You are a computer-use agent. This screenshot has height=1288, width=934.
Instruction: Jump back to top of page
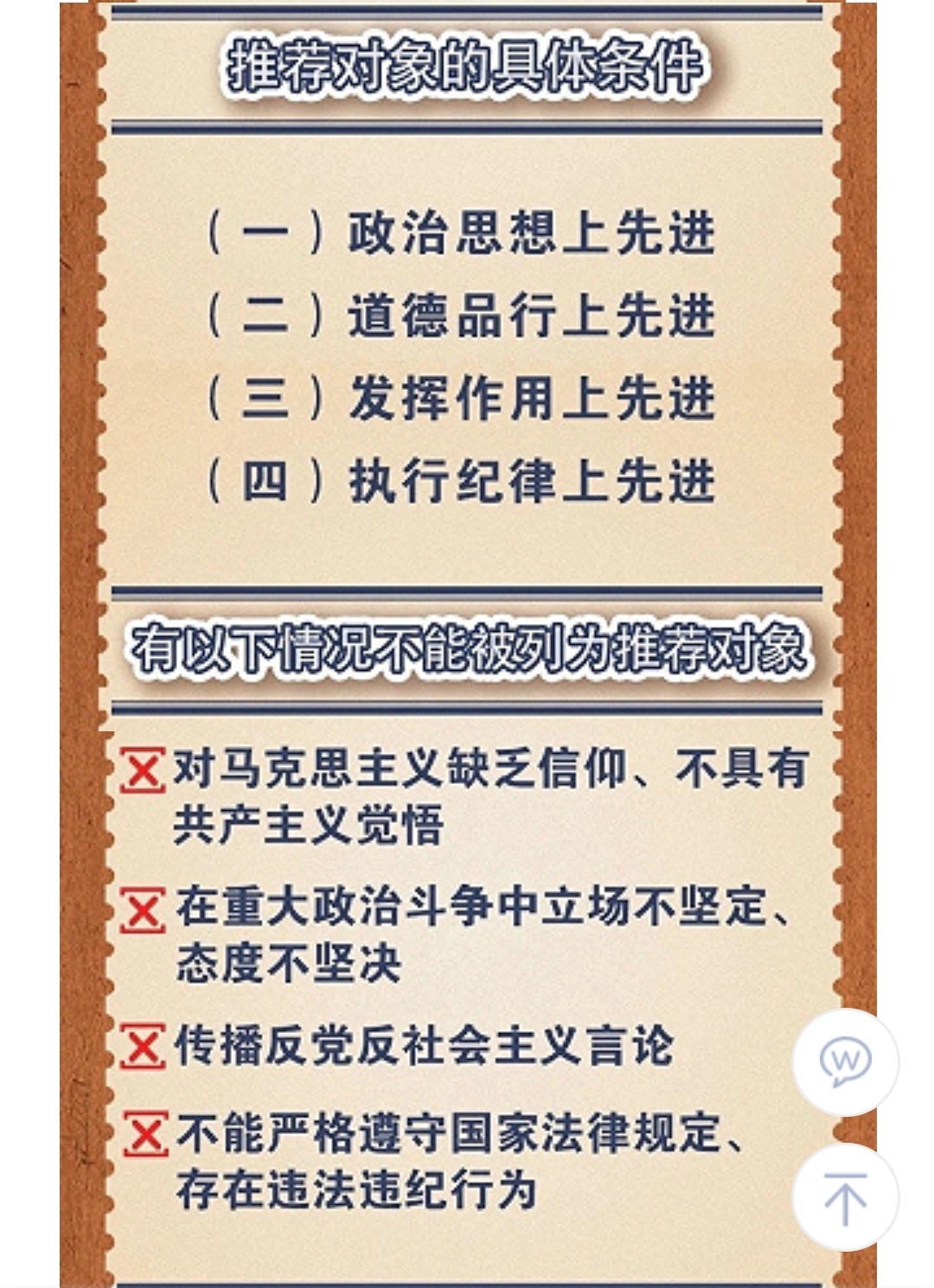coord(845,1197)
